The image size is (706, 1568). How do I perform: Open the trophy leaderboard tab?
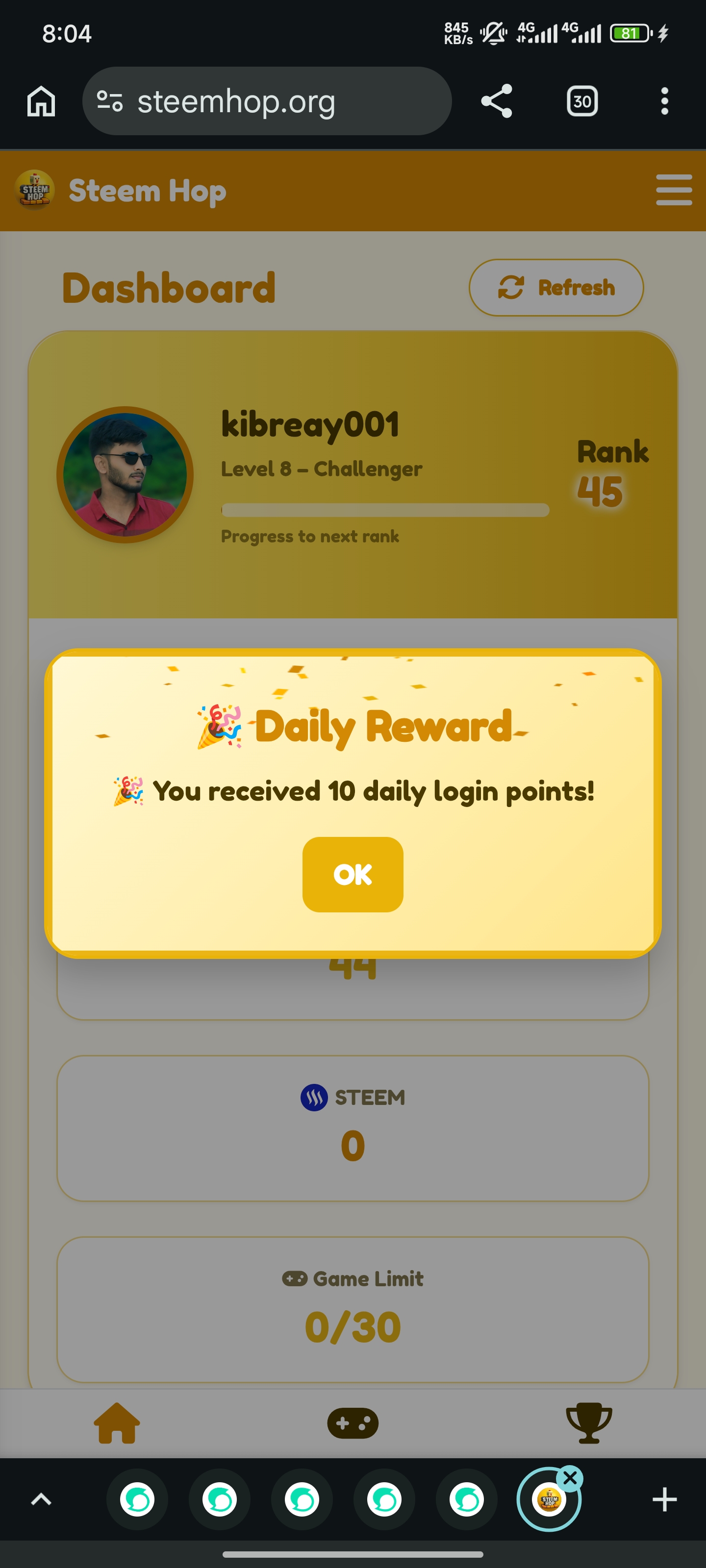click(x=588, y=1423)
